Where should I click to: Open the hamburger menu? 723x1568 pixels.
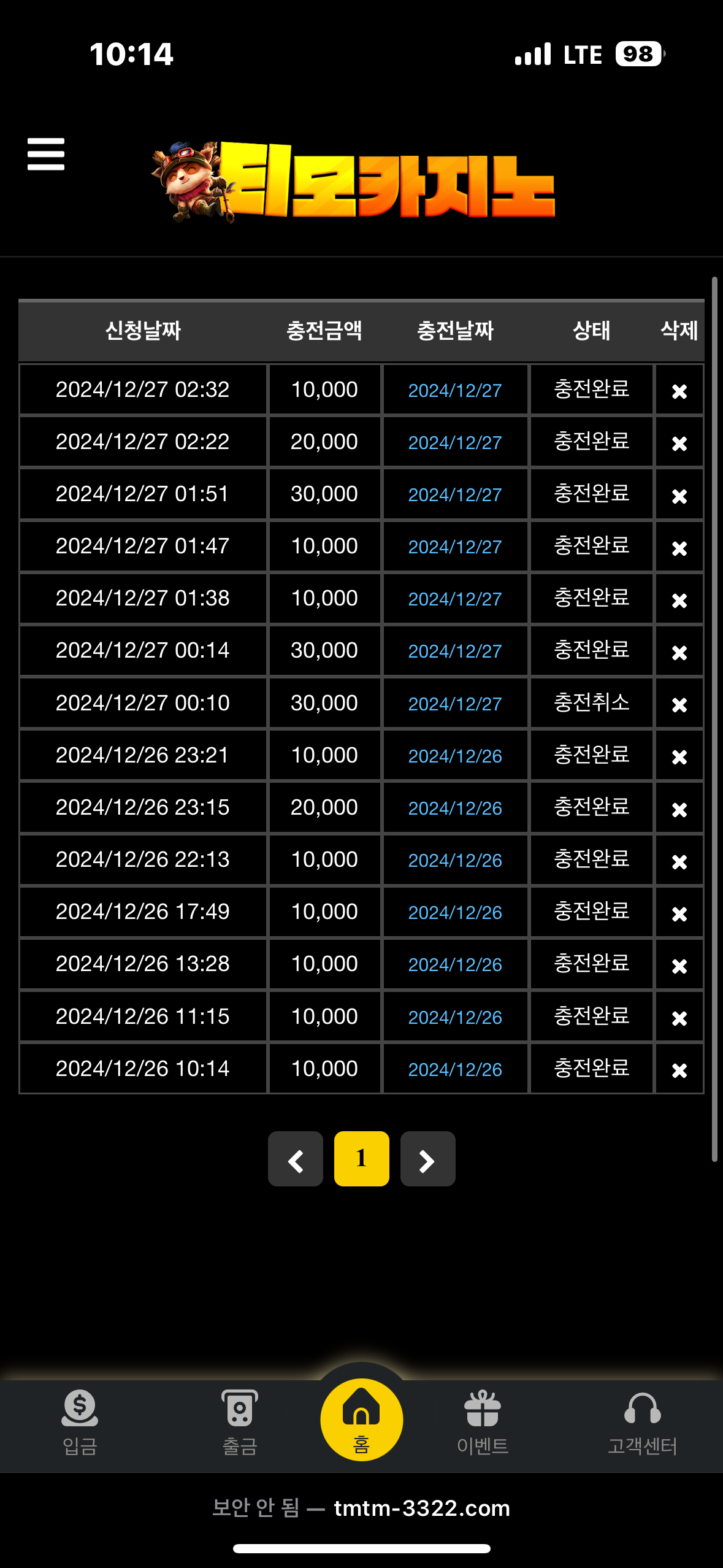pos(46,154)
